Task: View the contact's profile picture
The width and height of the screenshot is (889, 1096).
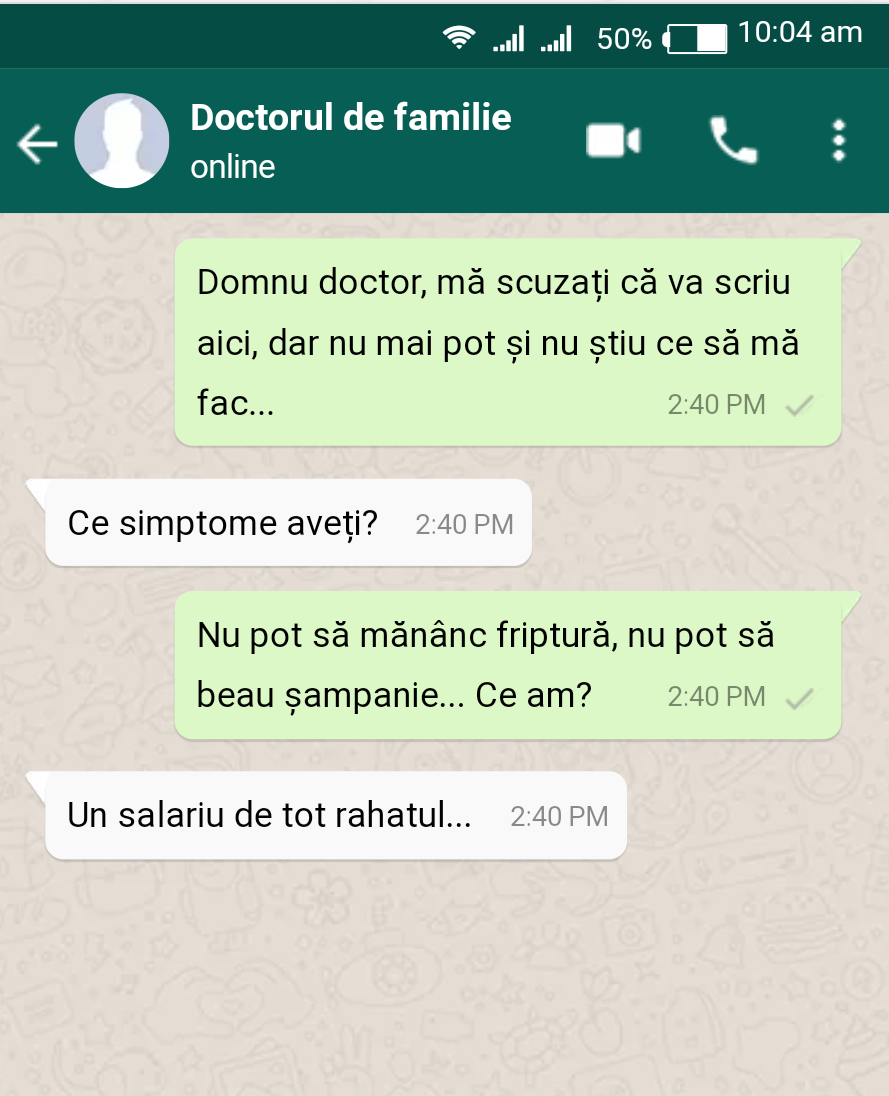Action: point(122,141)
